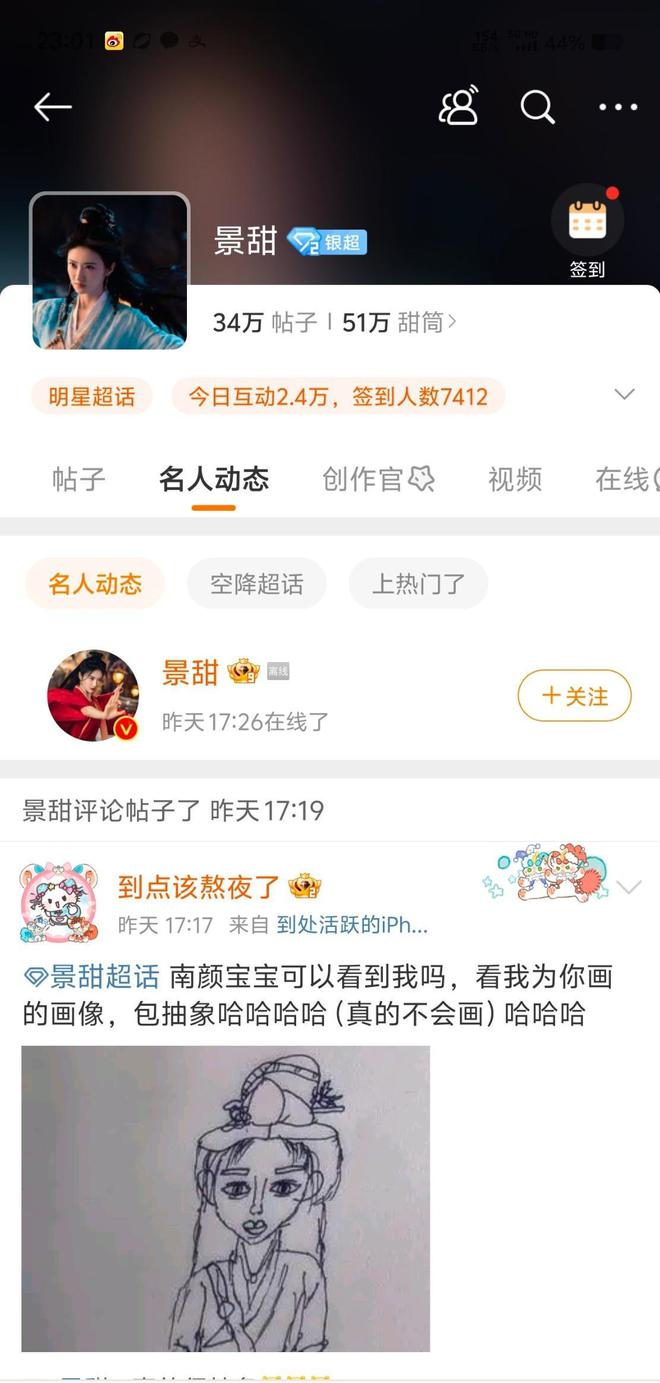Go back using the arrow icon
Screen dimensions: 660x1383
52,107
